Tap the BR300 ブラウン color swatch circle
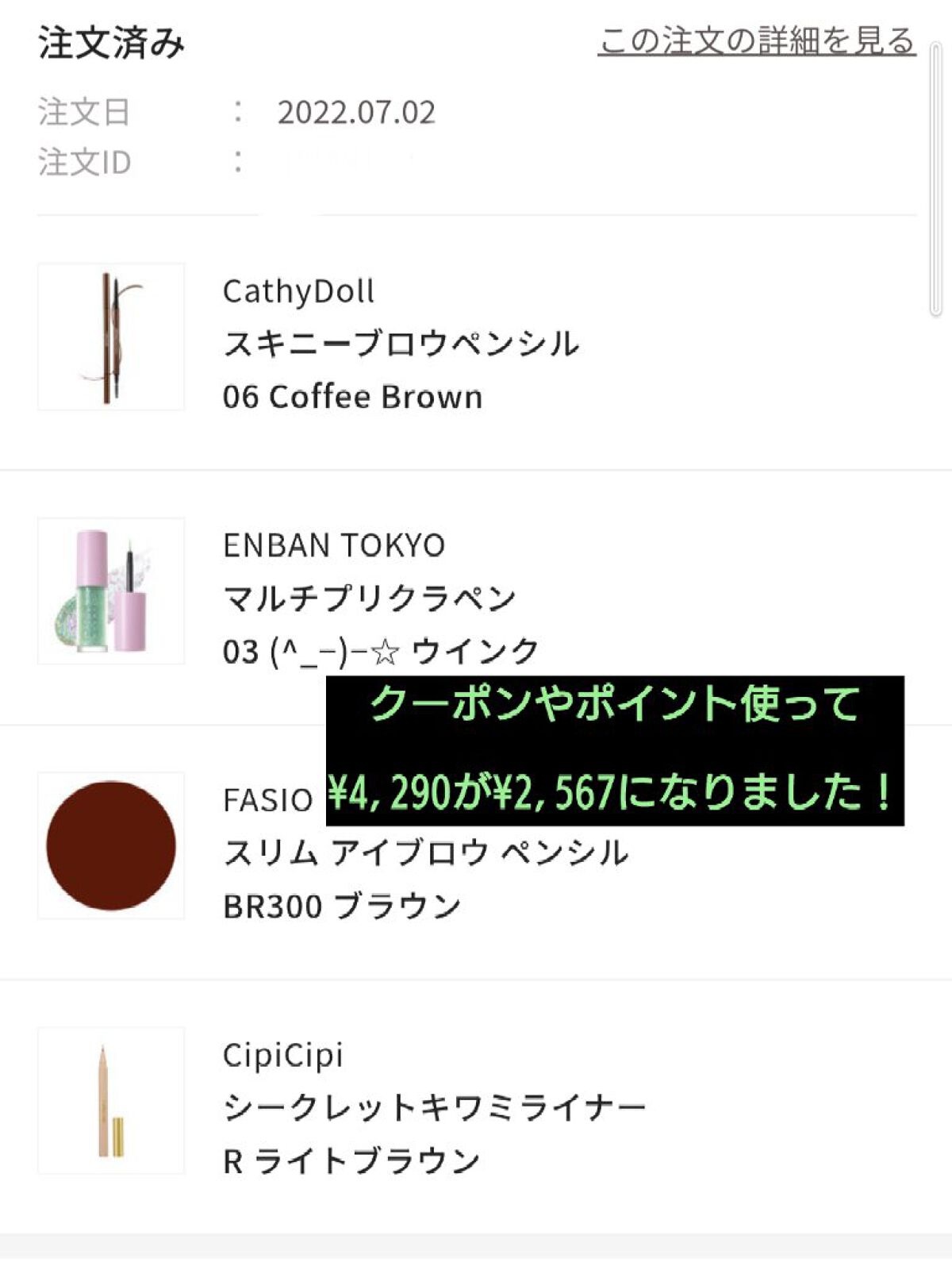 [x=111, y=845]
